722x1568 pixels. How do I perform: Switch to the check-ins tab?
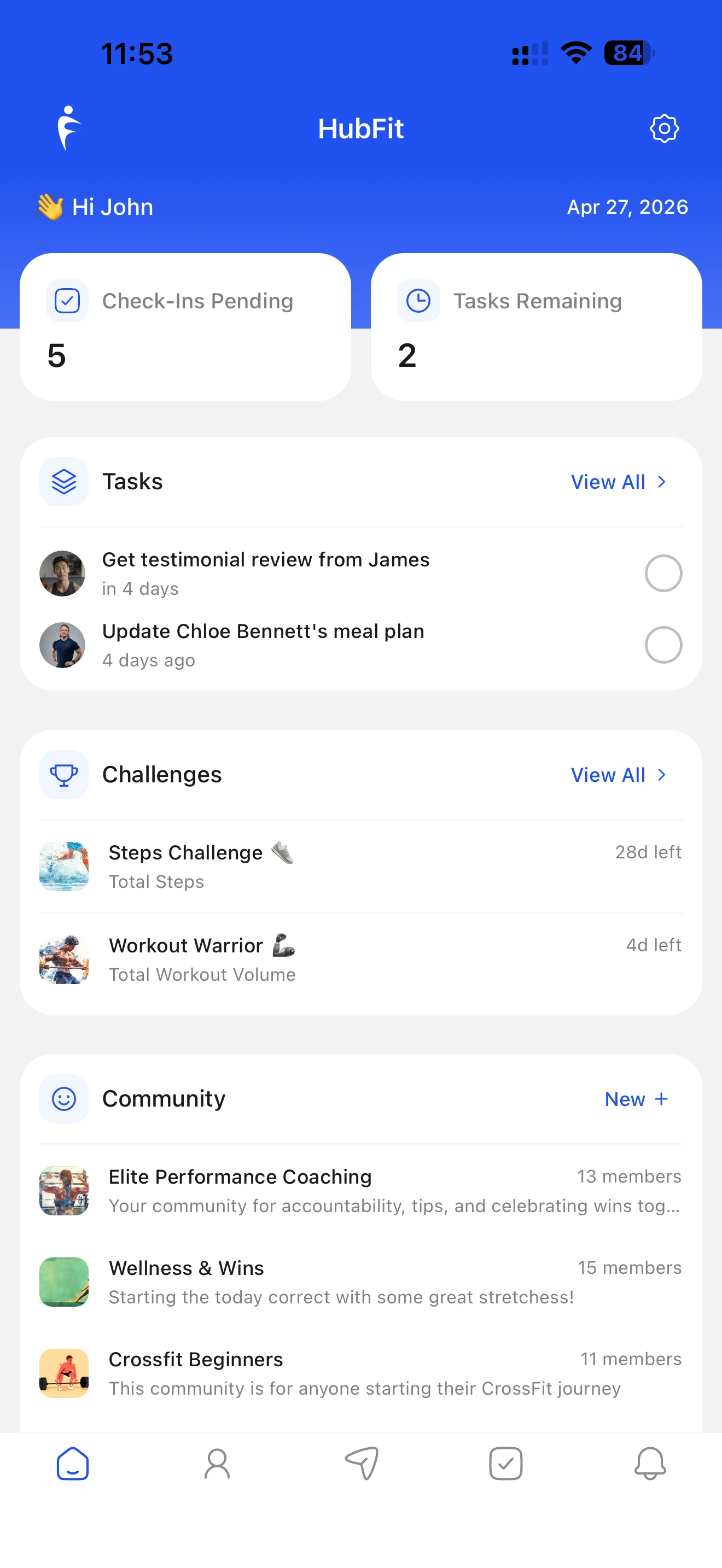(x=505, y=1464)
